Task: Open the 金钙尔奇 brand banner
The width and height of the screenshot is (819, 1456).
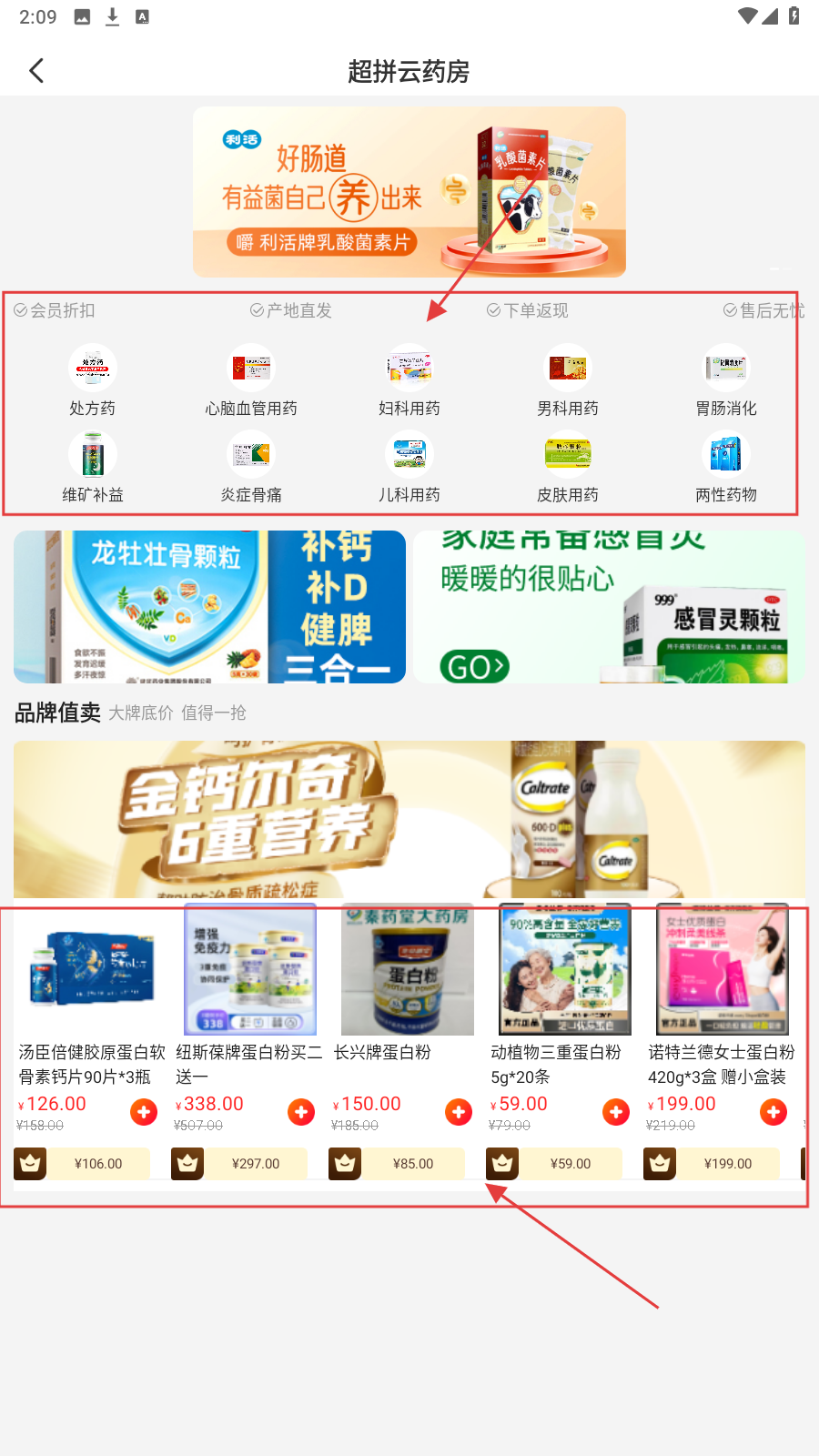Action: [409, 819]
